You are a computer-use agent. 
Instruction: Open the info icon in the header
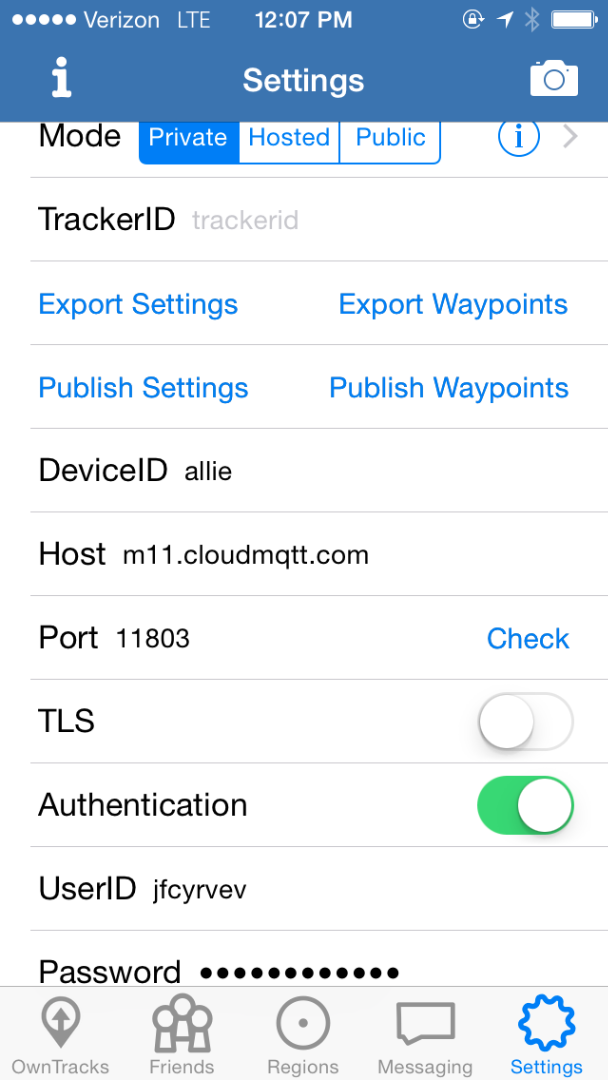coord(61,78)
